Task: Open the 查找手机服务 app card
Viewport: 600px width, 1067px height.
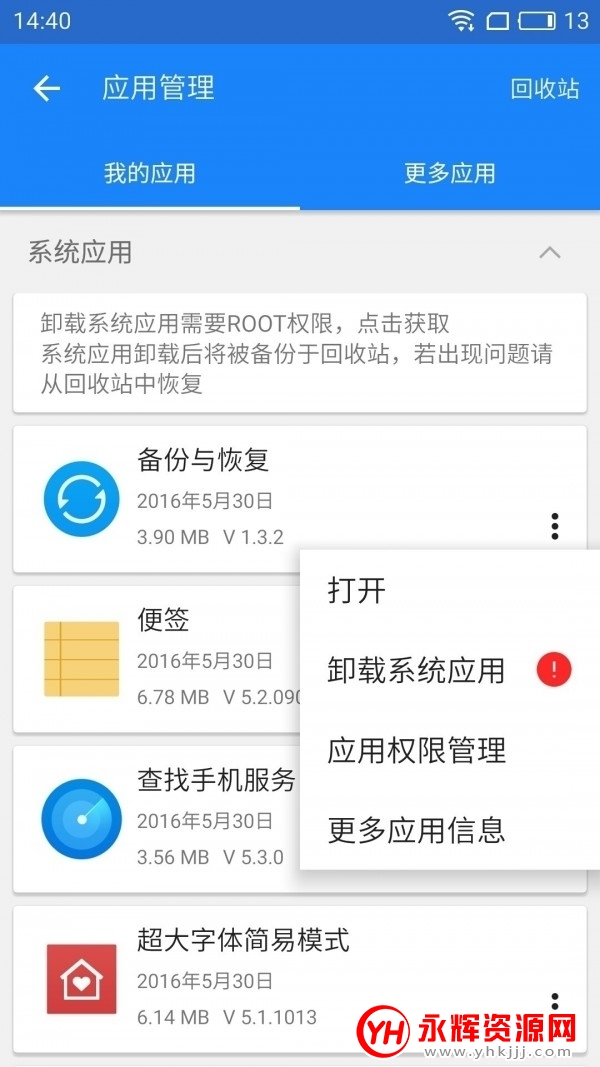Action: pos(160,818)
